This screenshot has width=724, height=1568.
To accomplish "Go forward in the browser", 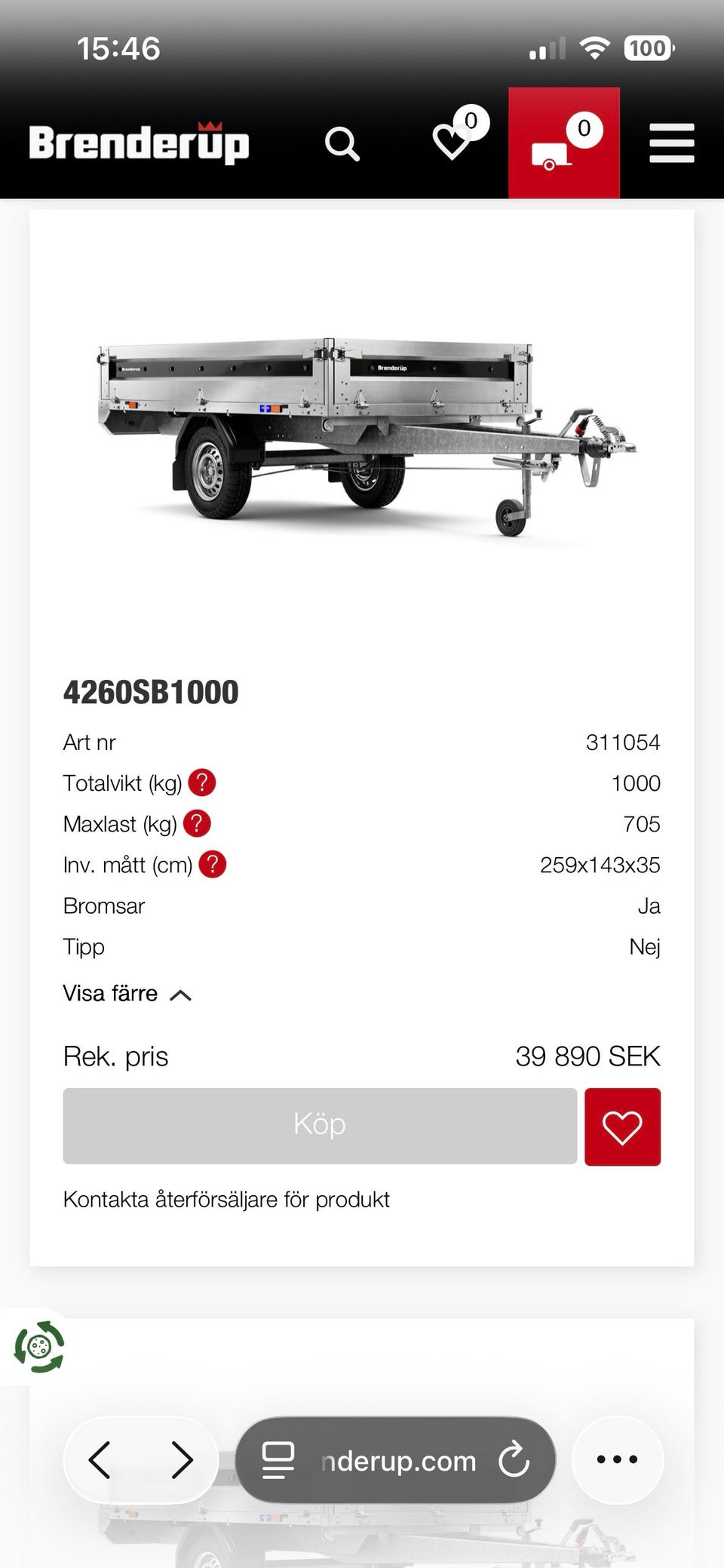I will click(182, 1459).
